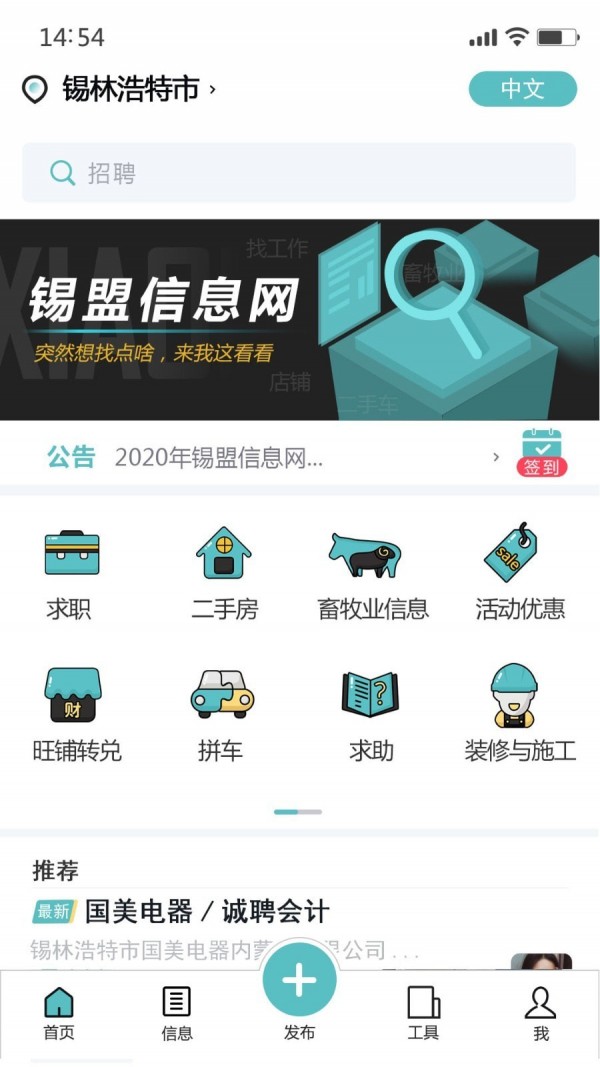Open the 公告 announcement for 2020年锡盟信息网
The image size is (600, 1067).
click(x=270, y=458)
